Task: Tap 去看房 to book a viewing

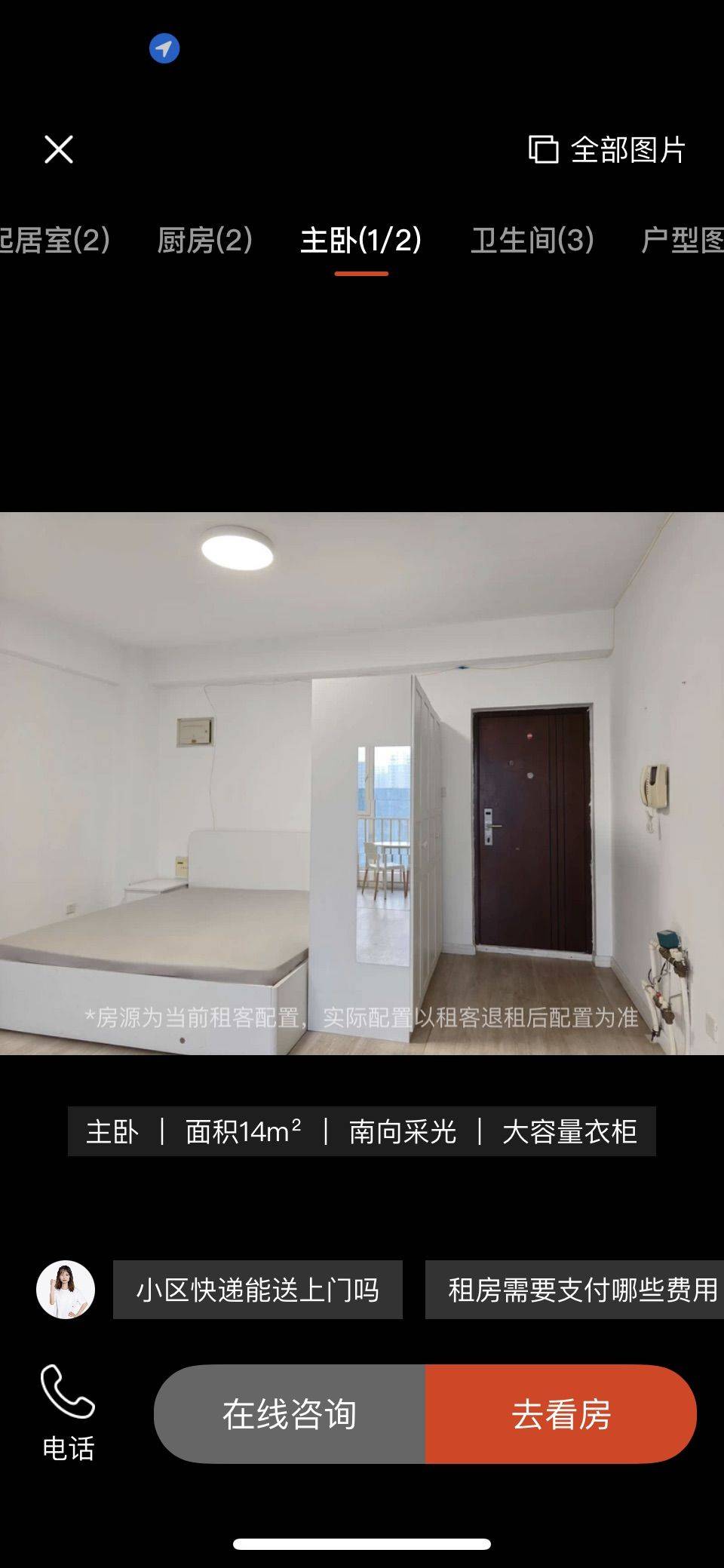Action: point(561,1413)
